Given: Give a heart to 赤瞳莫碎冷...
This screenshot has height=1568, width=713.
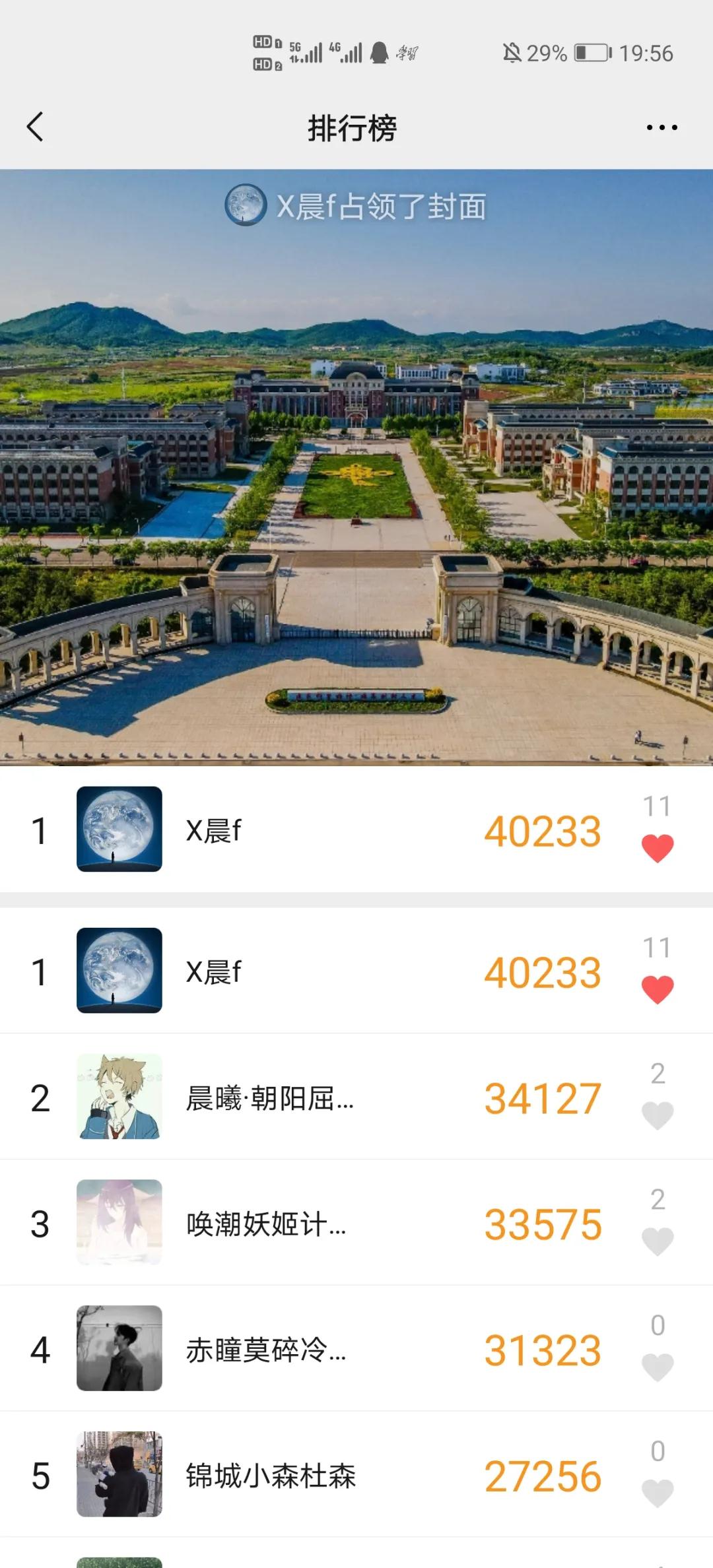Looking at the screenshot, I should point(658,1367).
